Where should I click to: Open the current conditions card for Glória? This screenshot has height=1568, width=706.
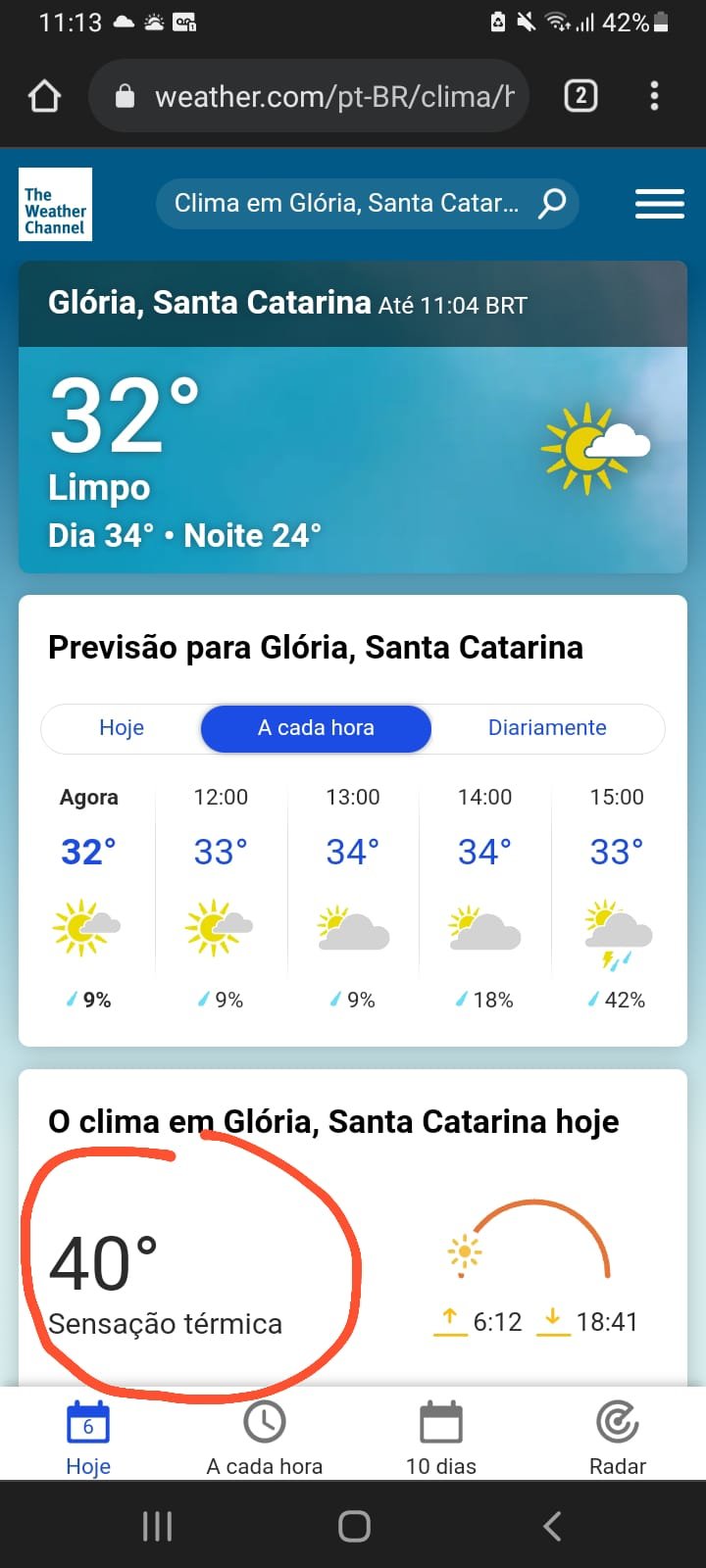[353, 417]
